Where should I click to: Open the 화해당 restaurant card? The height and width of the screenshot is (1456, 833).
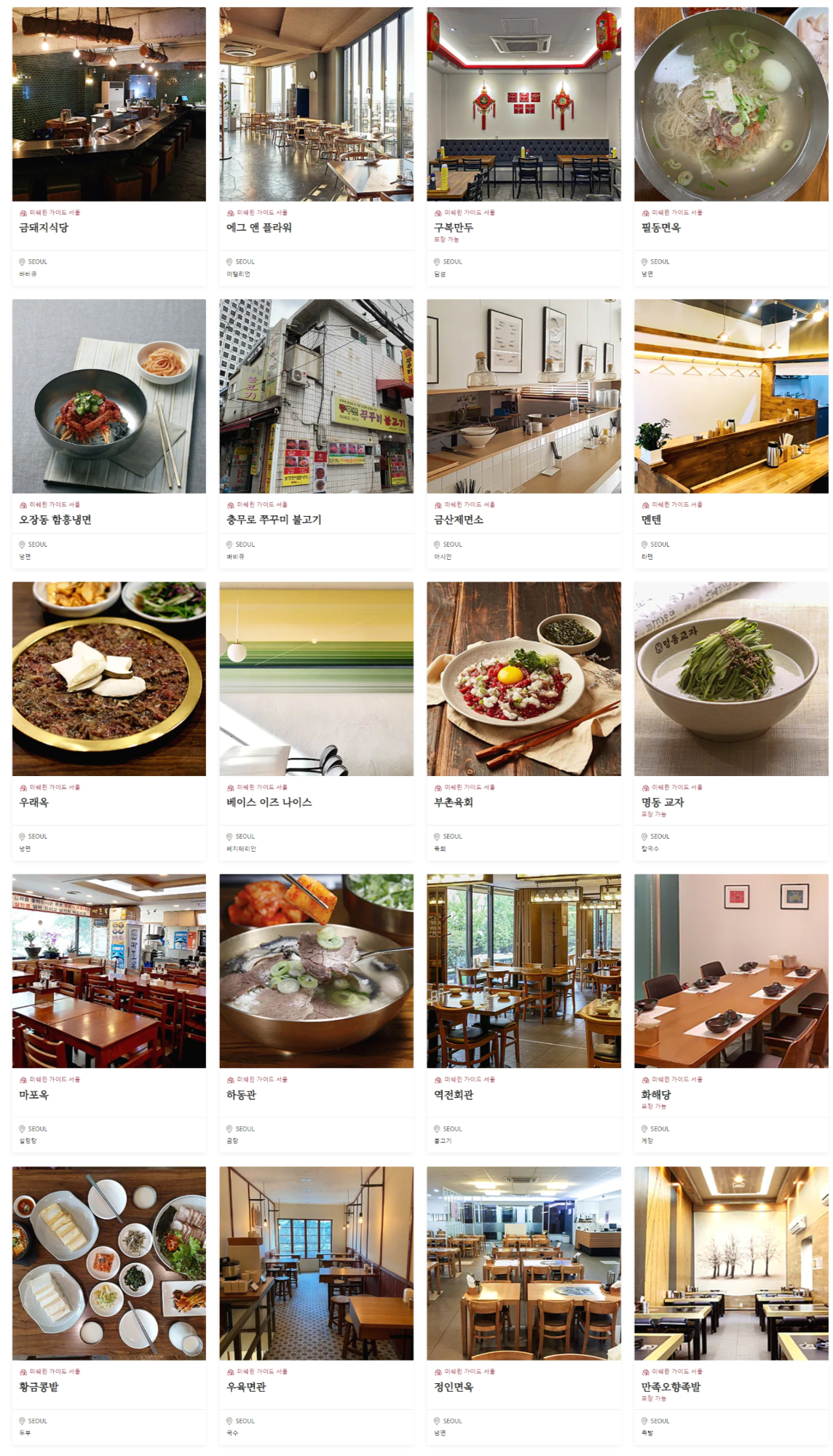point(655,1095)
